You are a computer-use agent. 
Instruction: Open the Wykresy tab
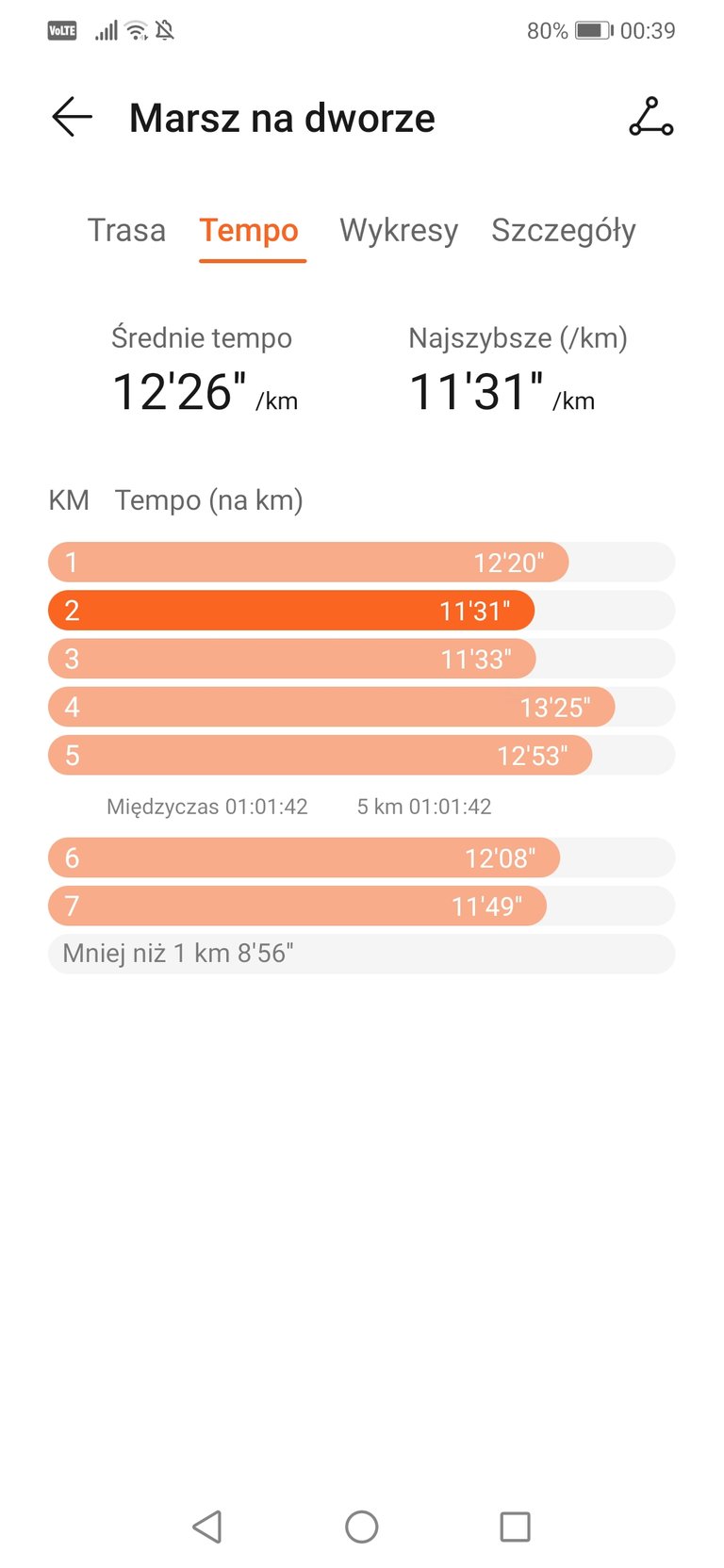point(399,230)
